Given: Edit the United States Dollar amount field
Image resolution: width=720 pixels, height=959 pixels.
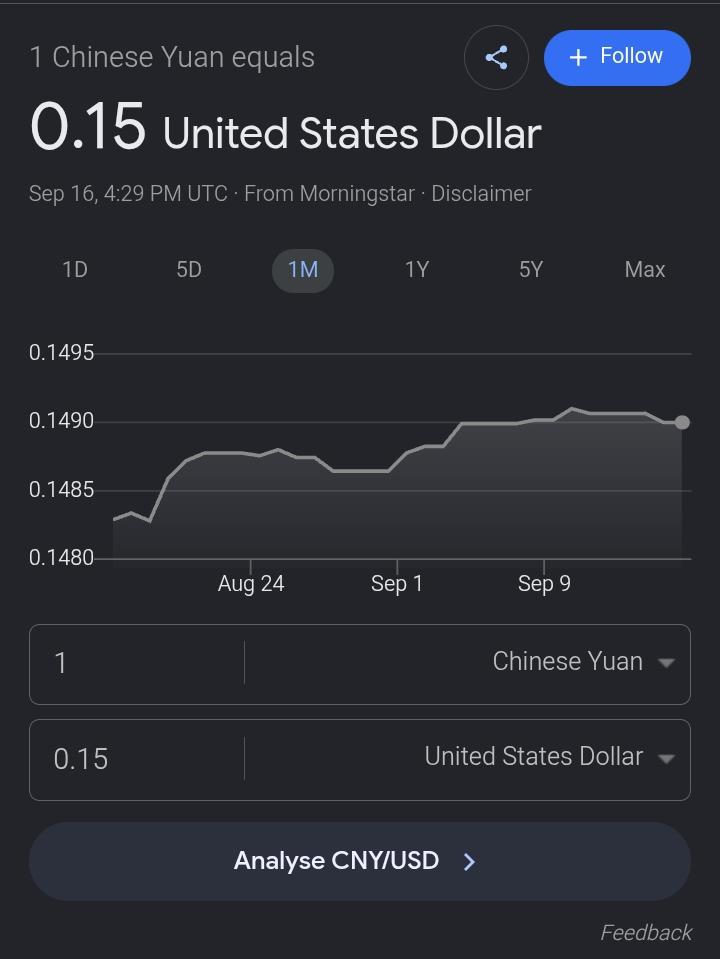Looking at the screenshot, I should (136, 759).
